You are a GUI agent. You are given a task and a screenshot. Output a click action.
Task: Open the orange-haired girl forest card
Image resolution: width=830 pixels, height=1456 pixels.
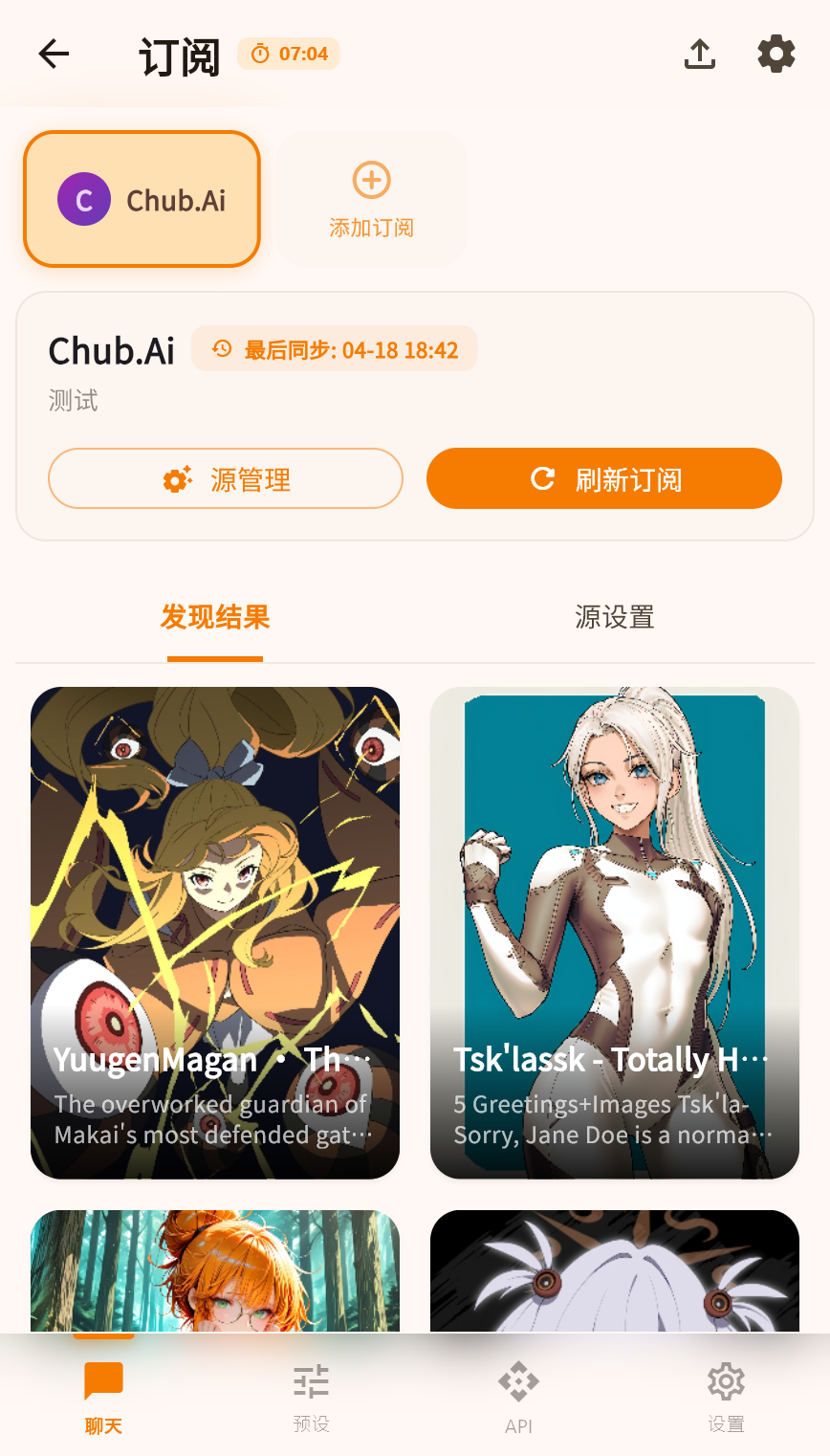tap(215, 1270)
